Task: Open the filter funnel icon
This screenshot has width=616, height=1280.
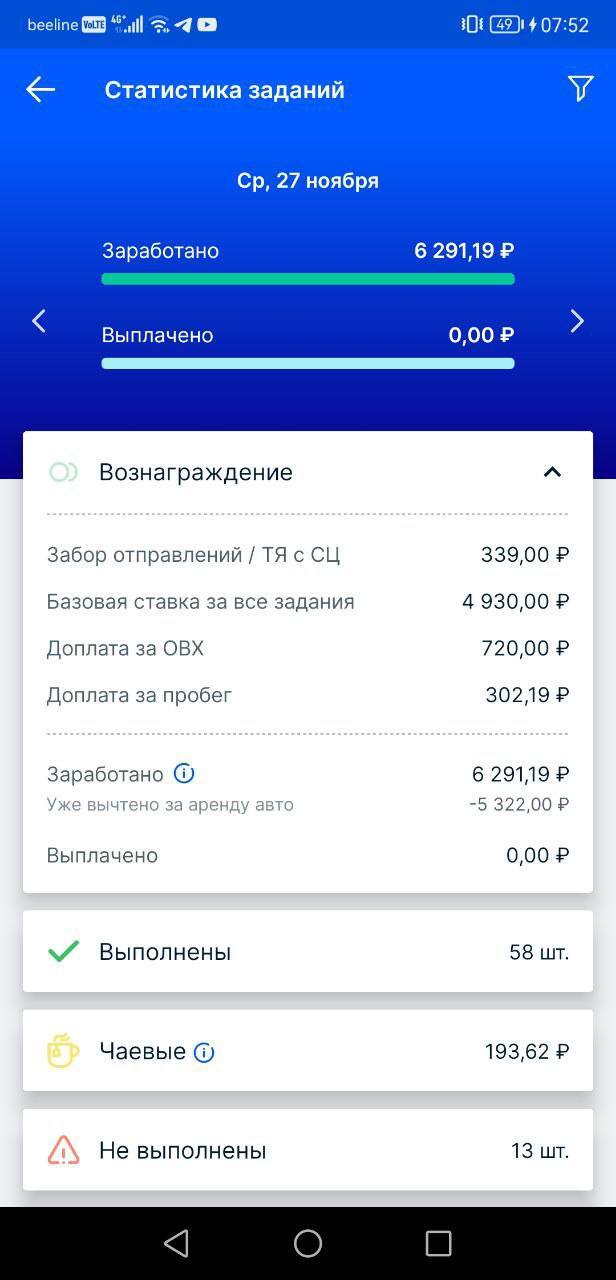Action: tap(580, 89)
